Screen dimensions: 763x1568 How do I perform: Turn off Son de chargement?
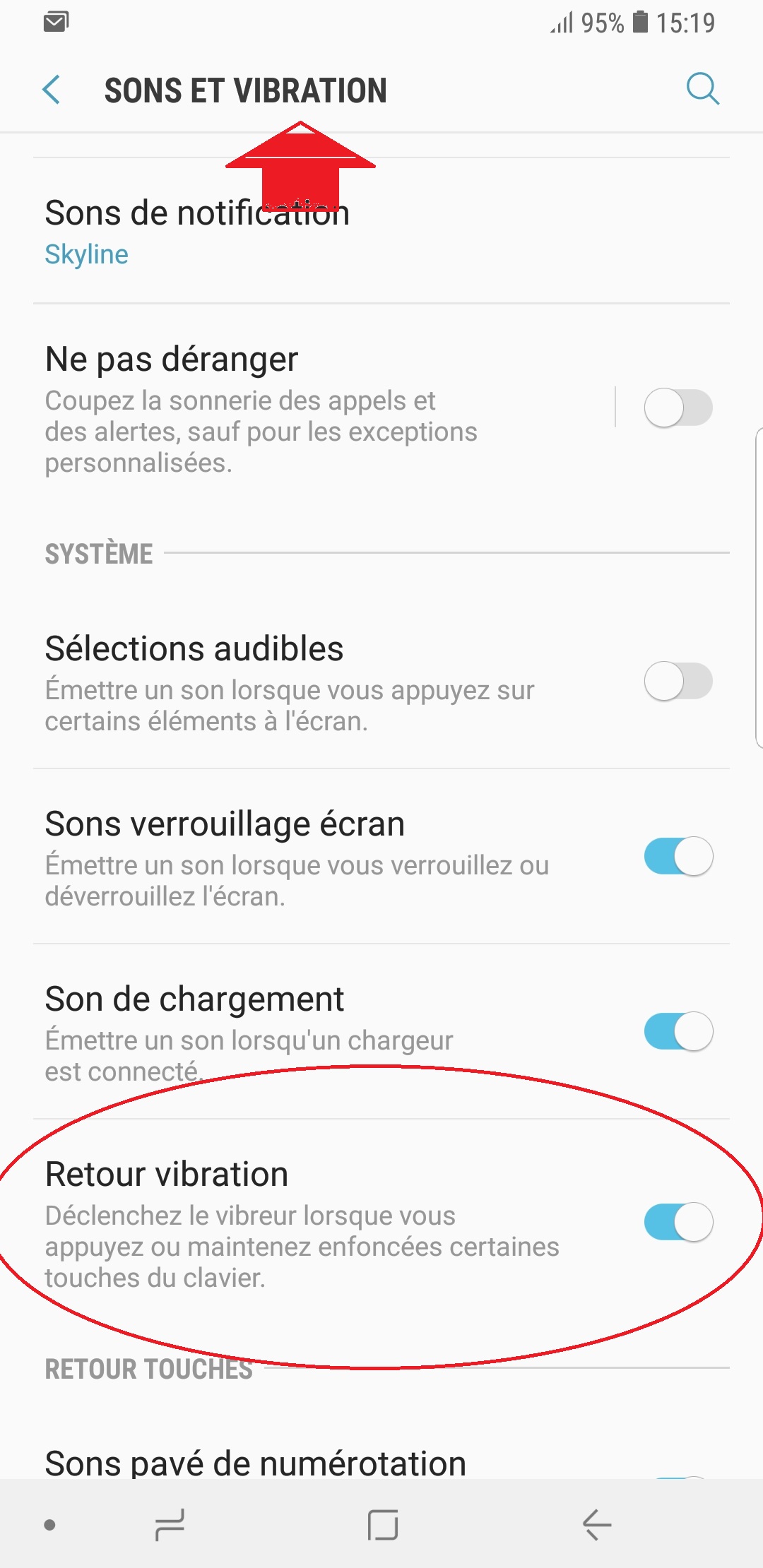[x=678, y=1032]
